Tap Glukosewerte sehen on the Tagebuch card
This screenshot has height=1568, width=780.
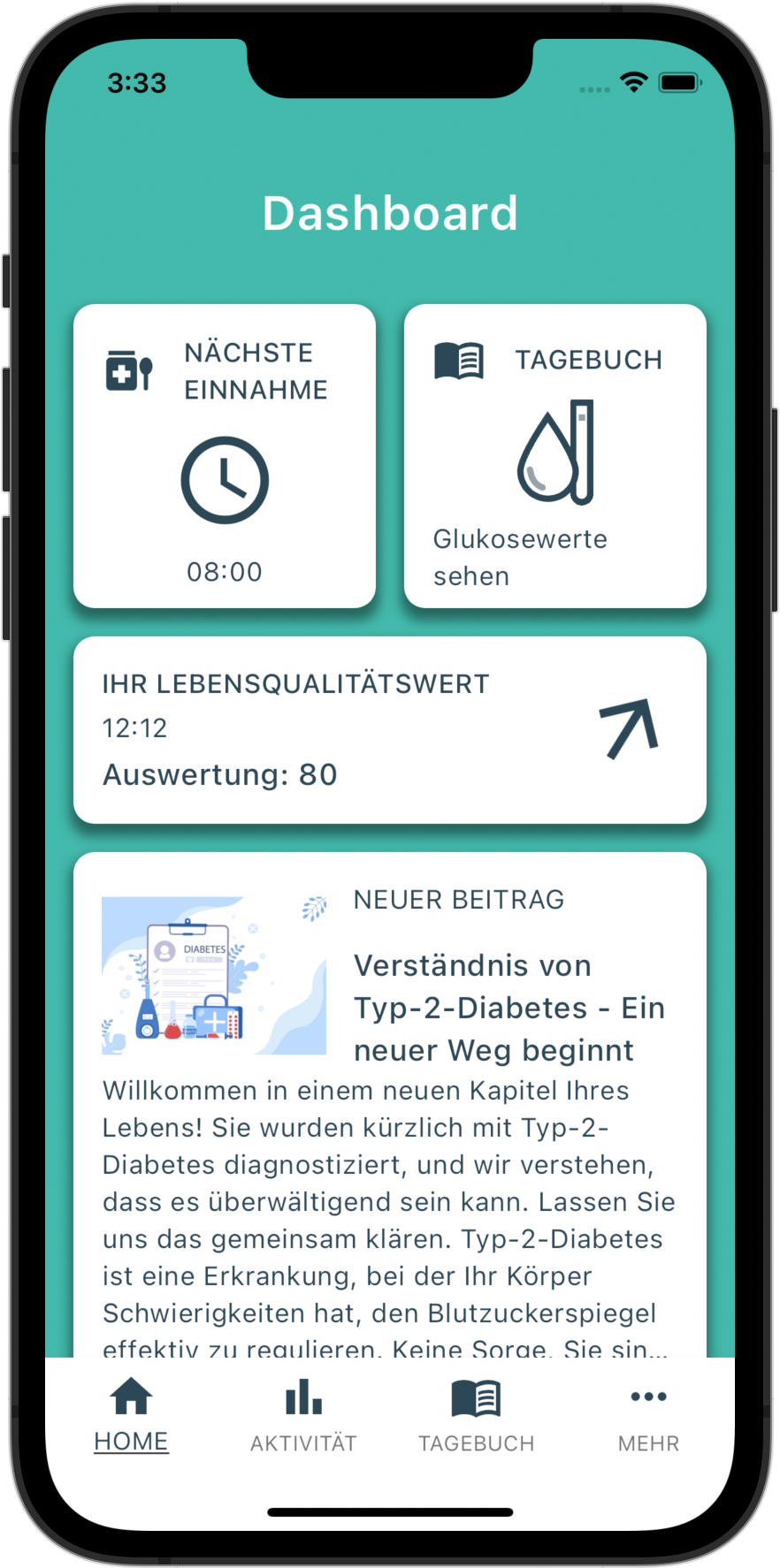click(519, 557)
